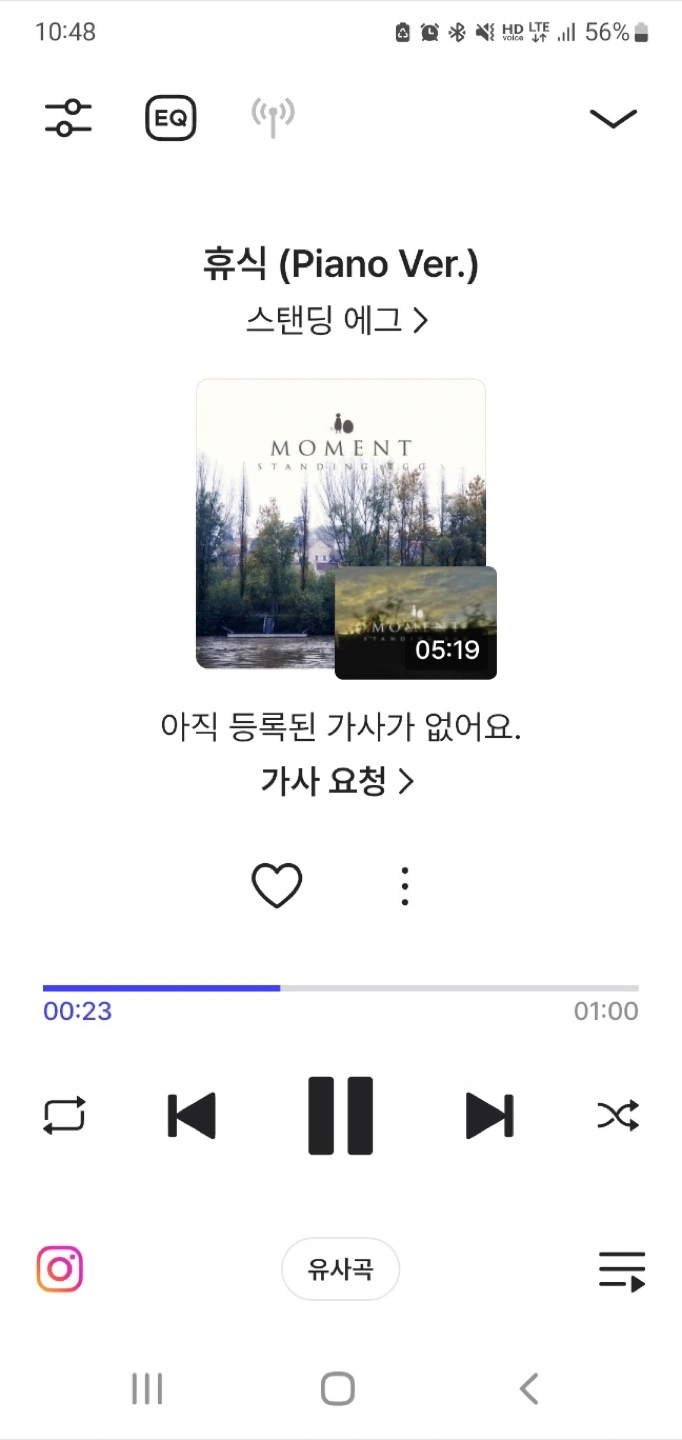Collapse the player with the down chevron
Viewport: 682px width, 1440px height.
coord(613,119)
